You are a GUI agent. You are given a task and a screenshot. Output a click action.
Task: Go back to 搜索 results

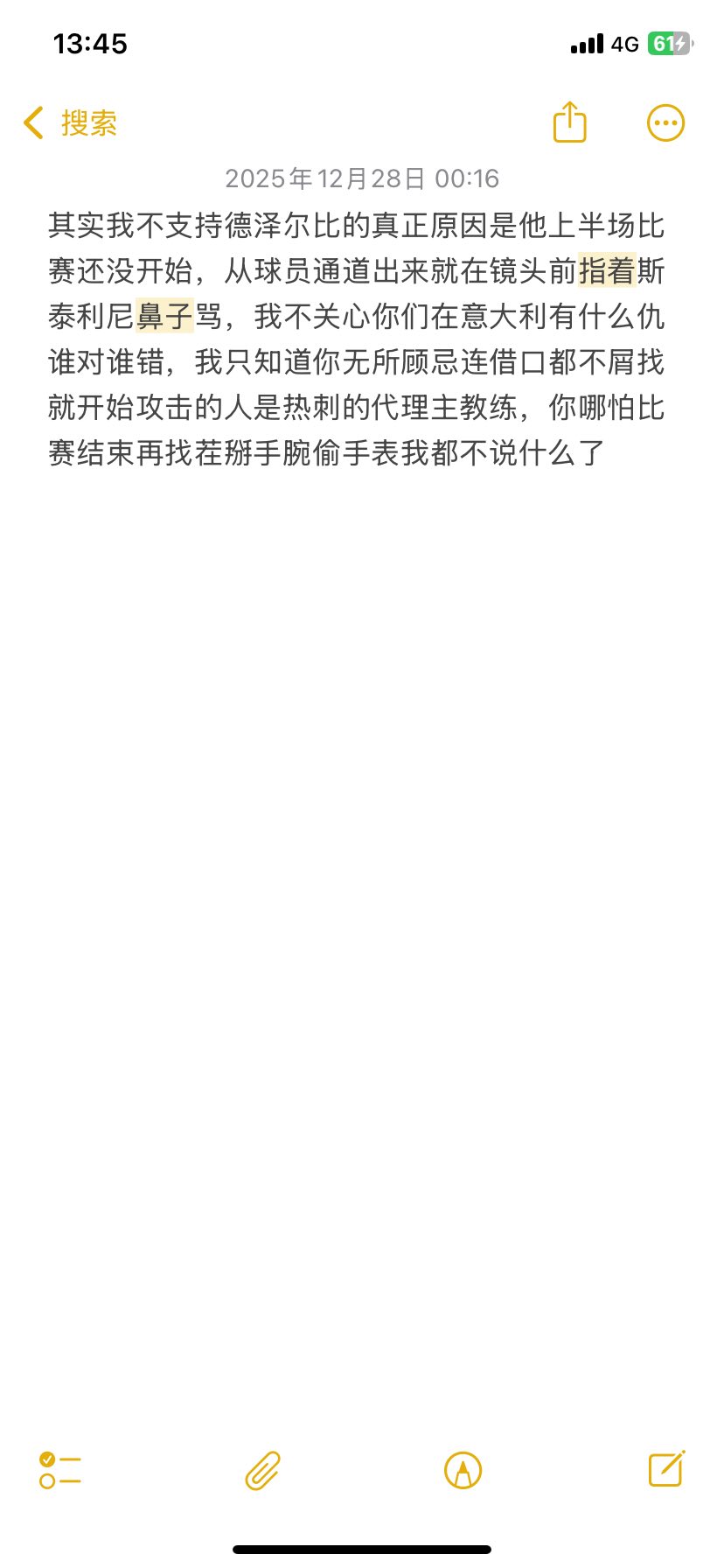point(70,123)
